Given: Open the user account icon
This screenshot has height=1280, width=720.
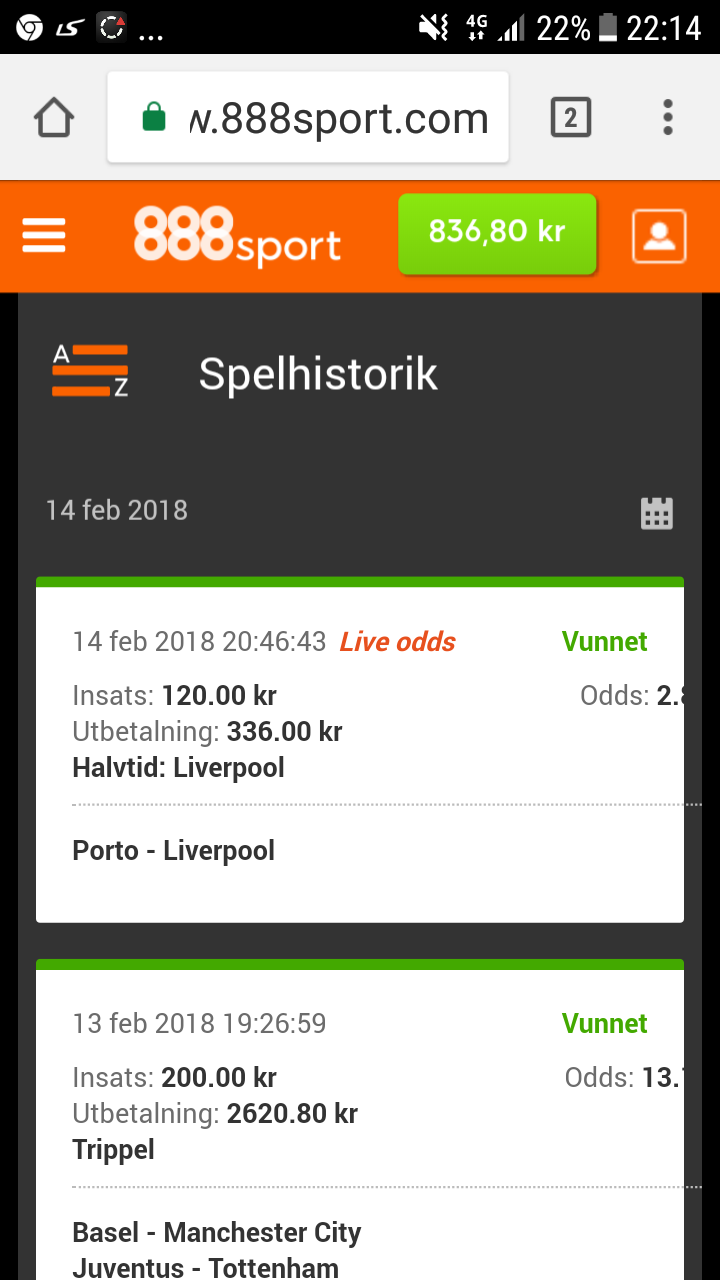Looking at the screenshot, I should 659,236.
